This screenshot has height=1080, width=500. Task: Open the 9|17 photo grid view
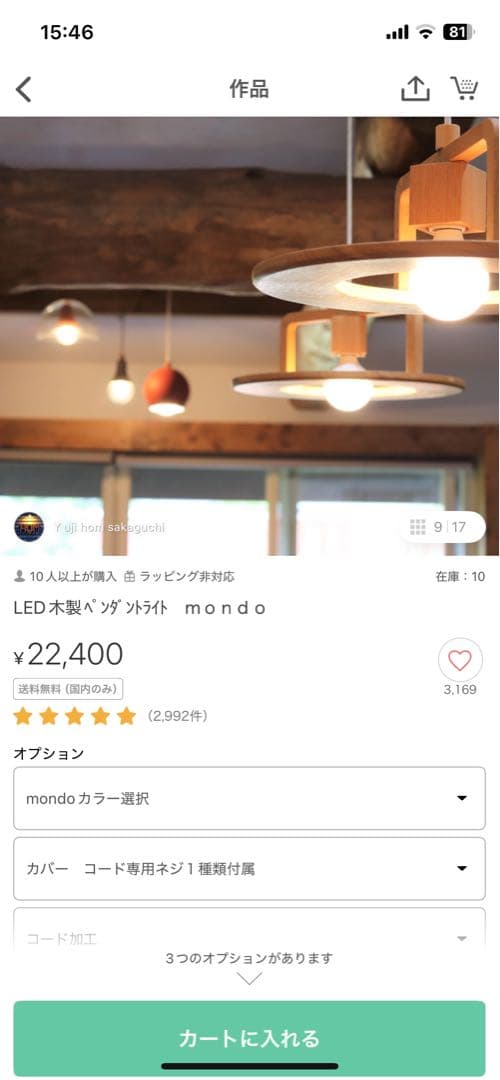point(442,528)
